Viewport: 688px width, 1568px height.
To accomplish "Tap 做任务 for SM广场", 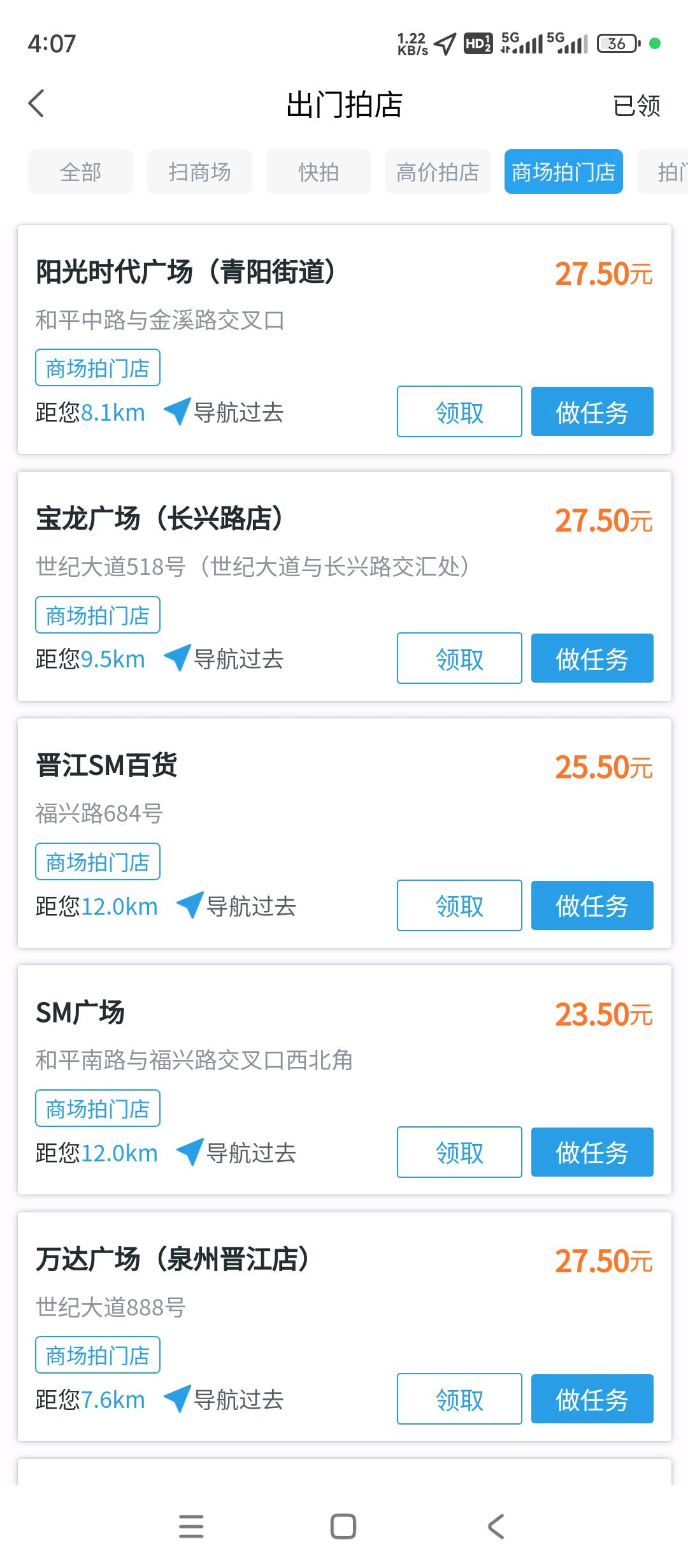I will [x=591, y=1152].
